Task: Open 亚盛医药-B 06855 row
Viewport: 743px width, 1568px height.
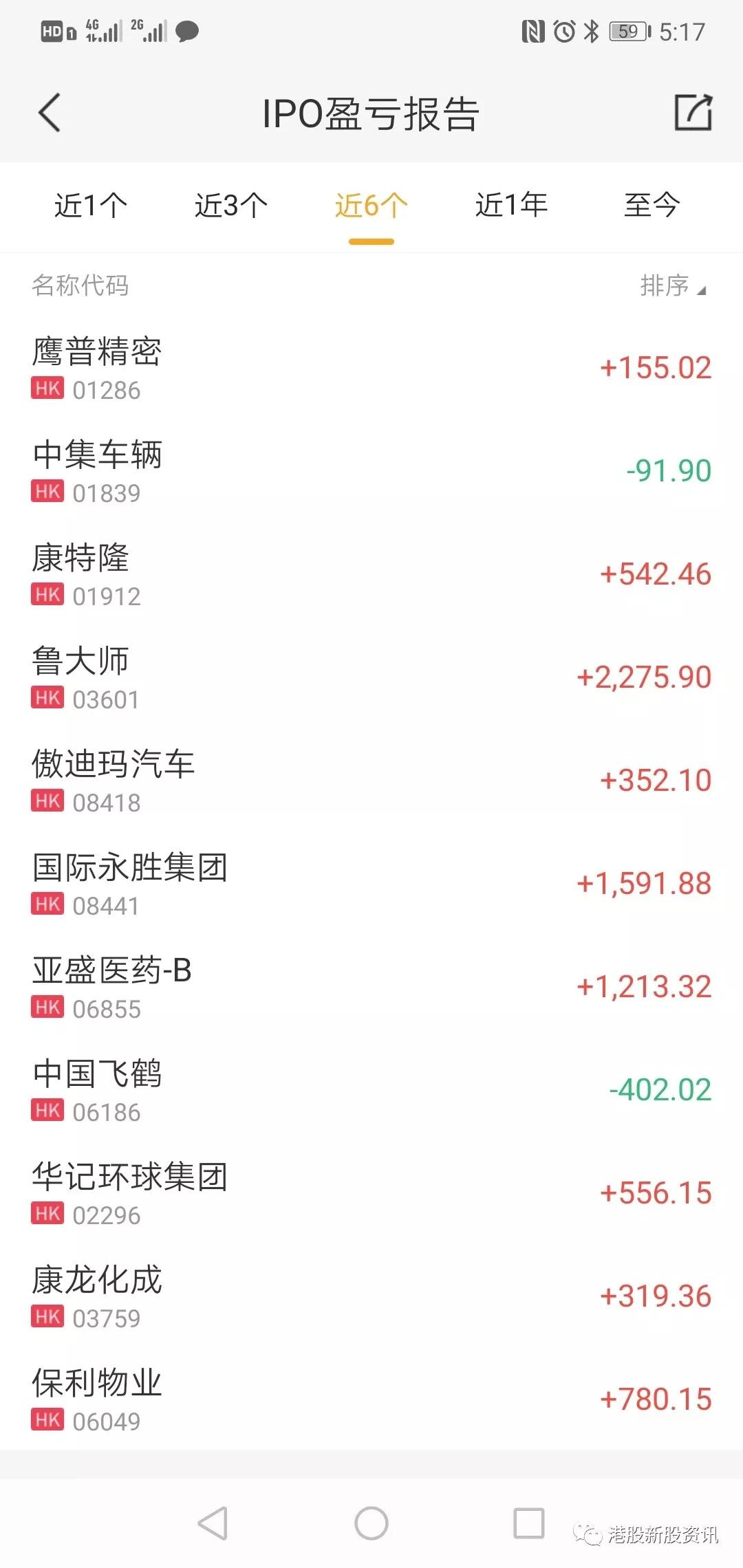Action: [x=371, y=987]
